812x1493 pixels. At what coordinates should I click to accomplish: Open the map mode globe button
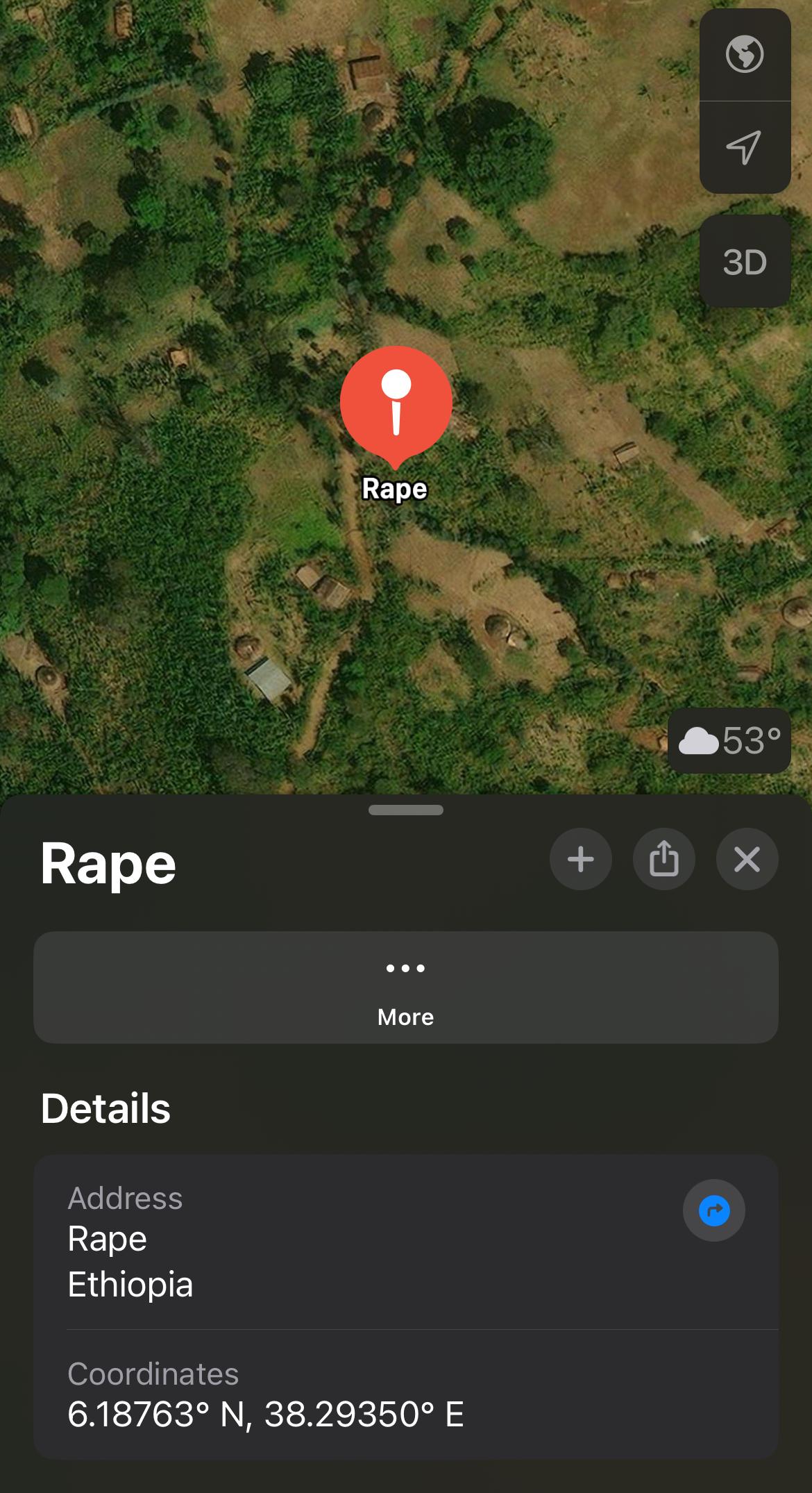745,54
